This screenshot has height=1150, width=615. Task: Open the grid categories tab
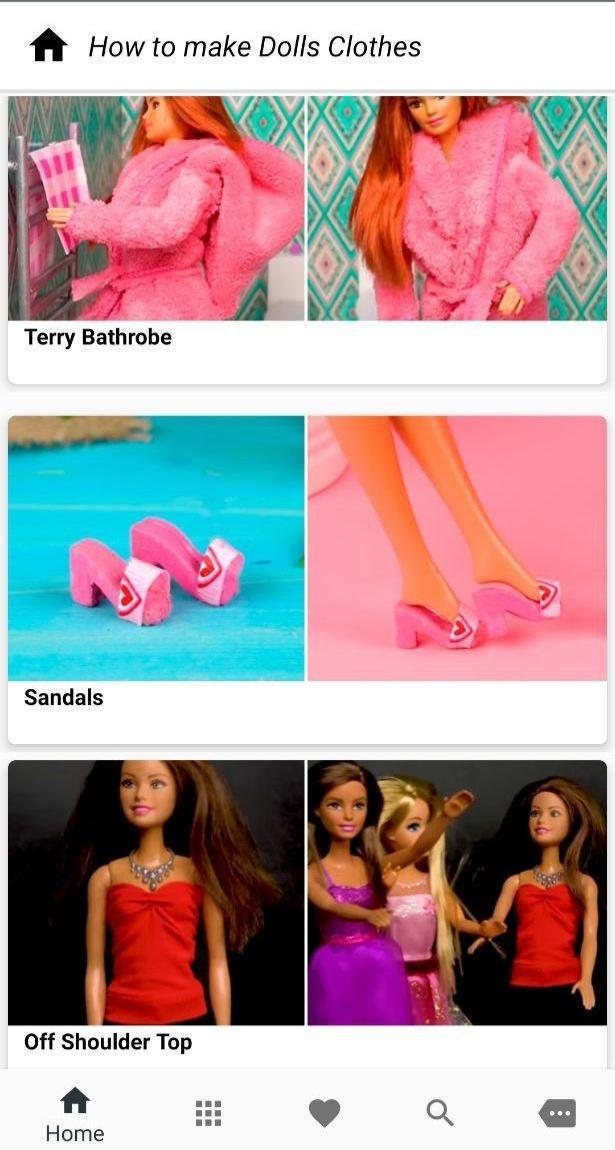point(209,1113)
